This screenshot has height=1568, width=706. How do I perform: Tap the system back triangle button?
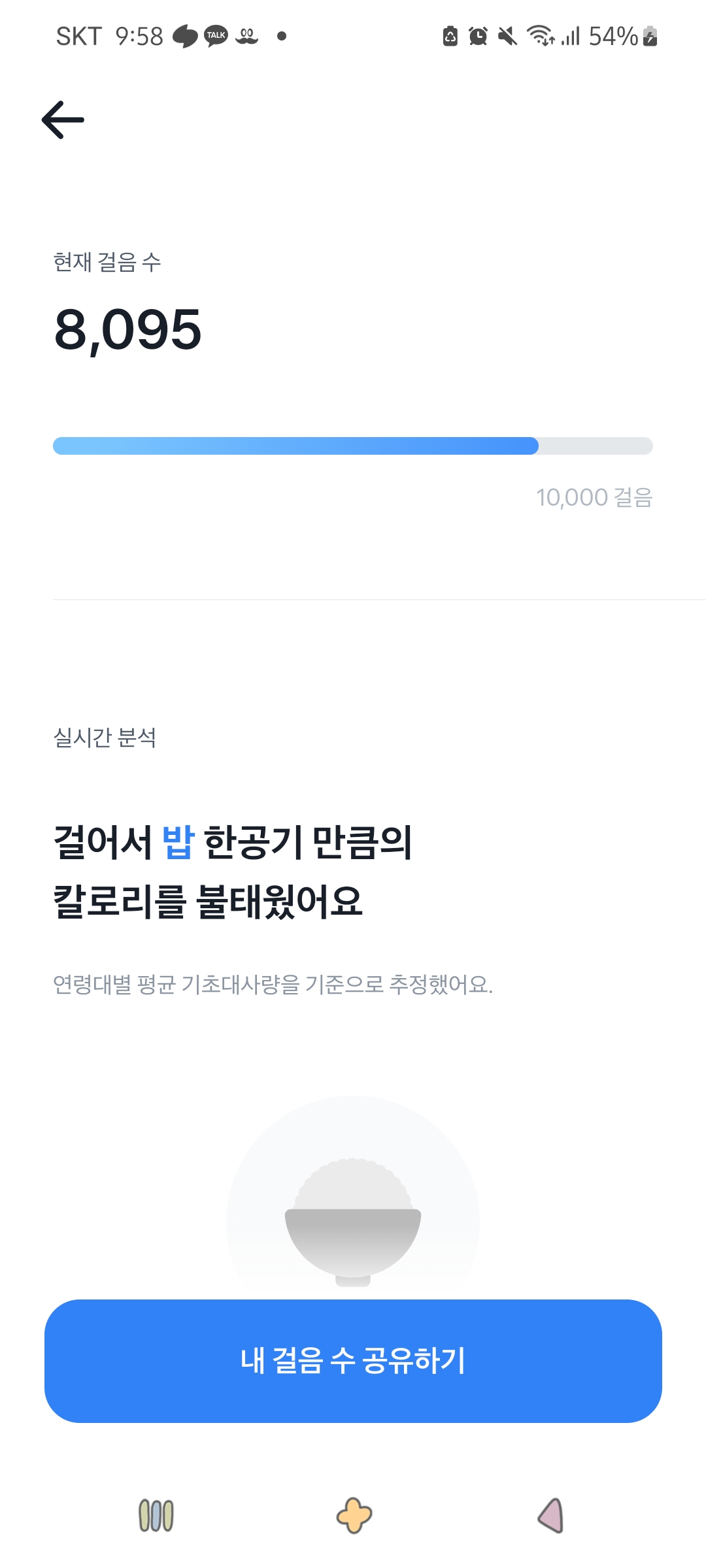pos(550,1515)
